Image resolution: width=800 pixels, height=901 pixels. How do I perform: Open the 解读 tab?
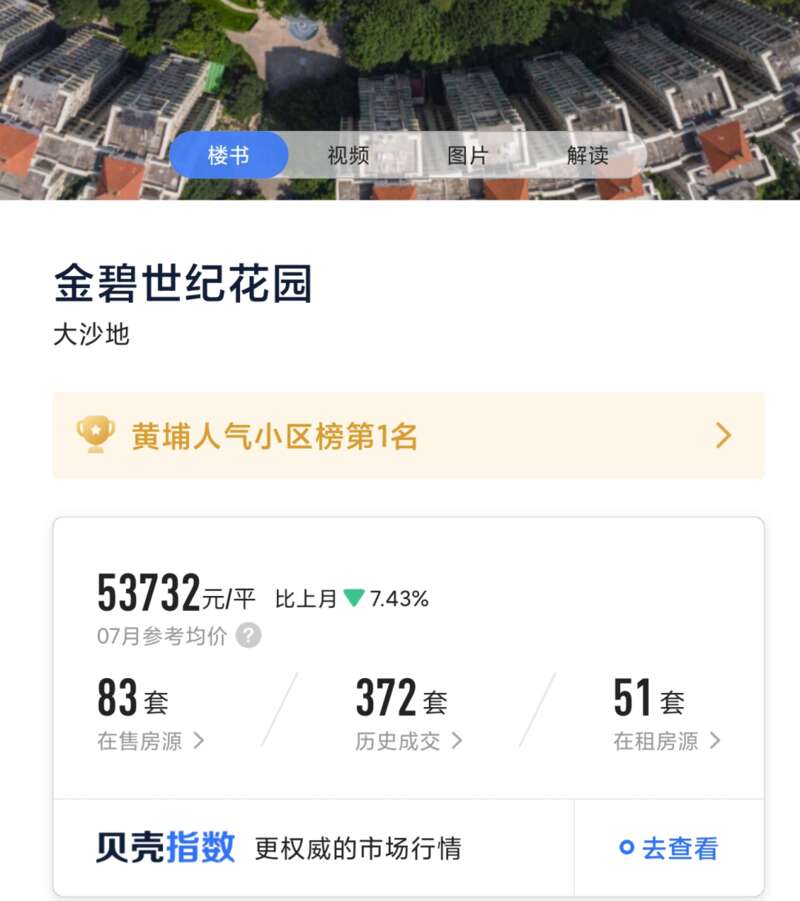[587, 155]
